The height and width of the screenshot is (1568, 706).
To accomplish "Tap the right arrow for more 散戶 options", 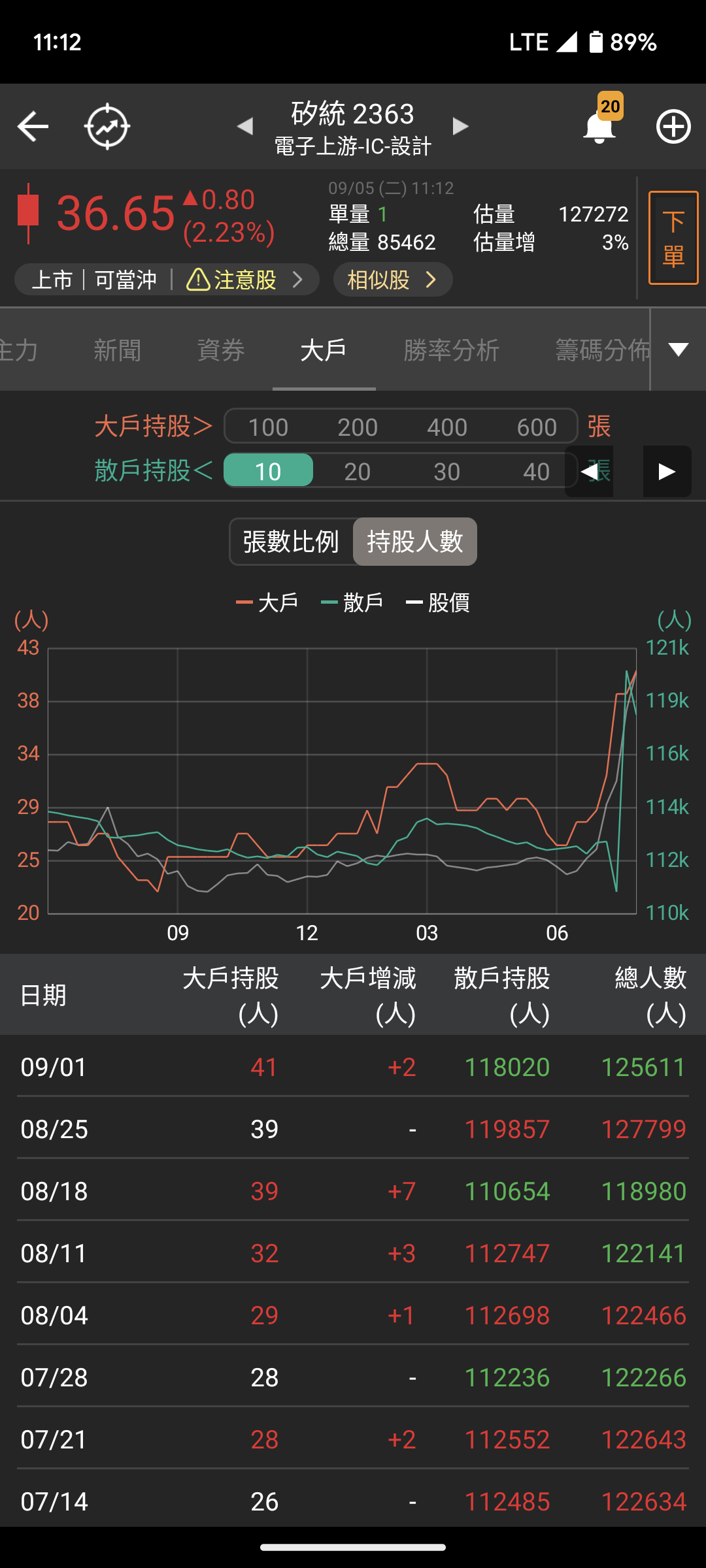I will click(667, 471).
